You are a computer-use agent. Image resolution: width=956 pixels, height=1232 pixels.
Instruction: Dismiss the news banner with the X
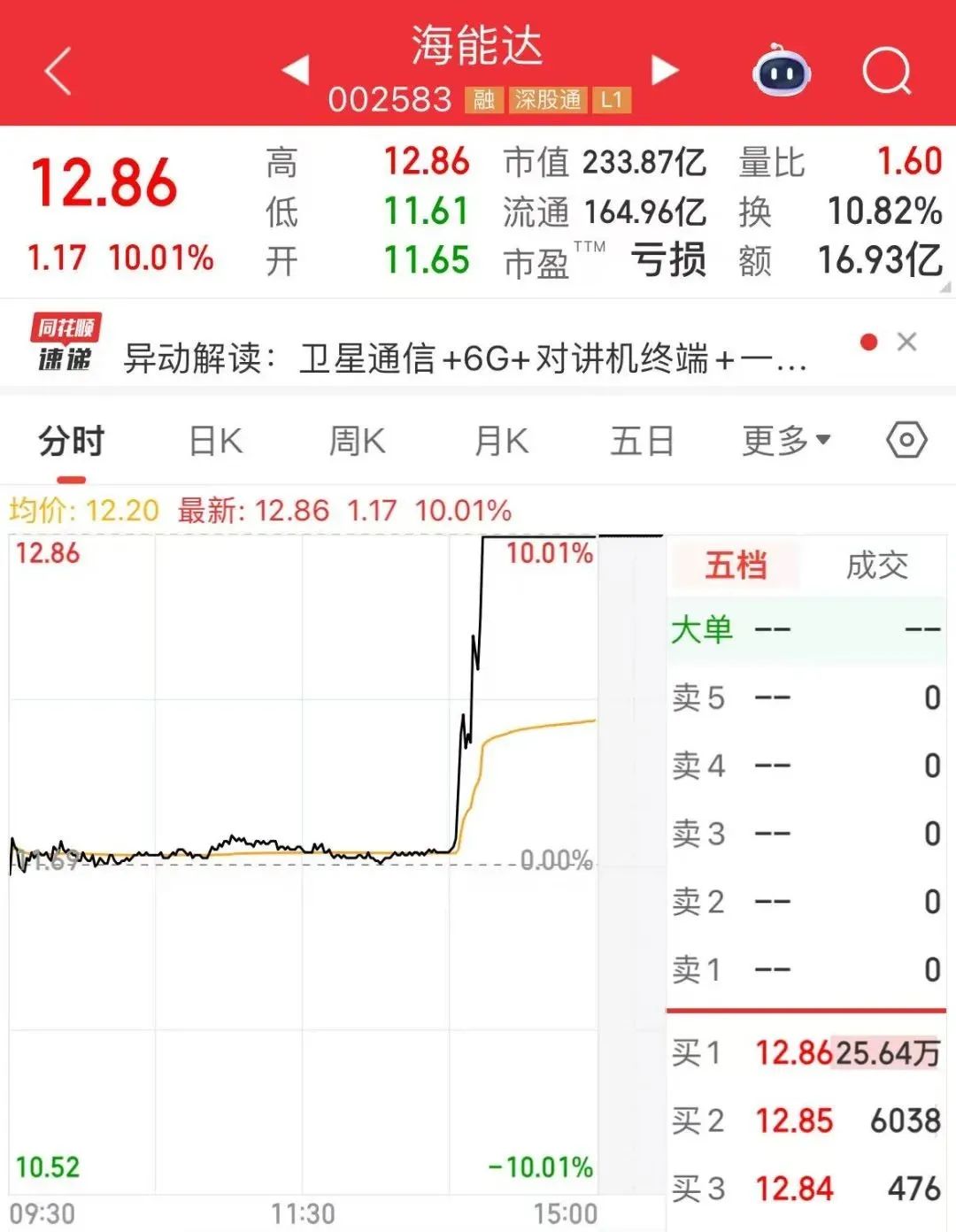click(x=908, y=342)
